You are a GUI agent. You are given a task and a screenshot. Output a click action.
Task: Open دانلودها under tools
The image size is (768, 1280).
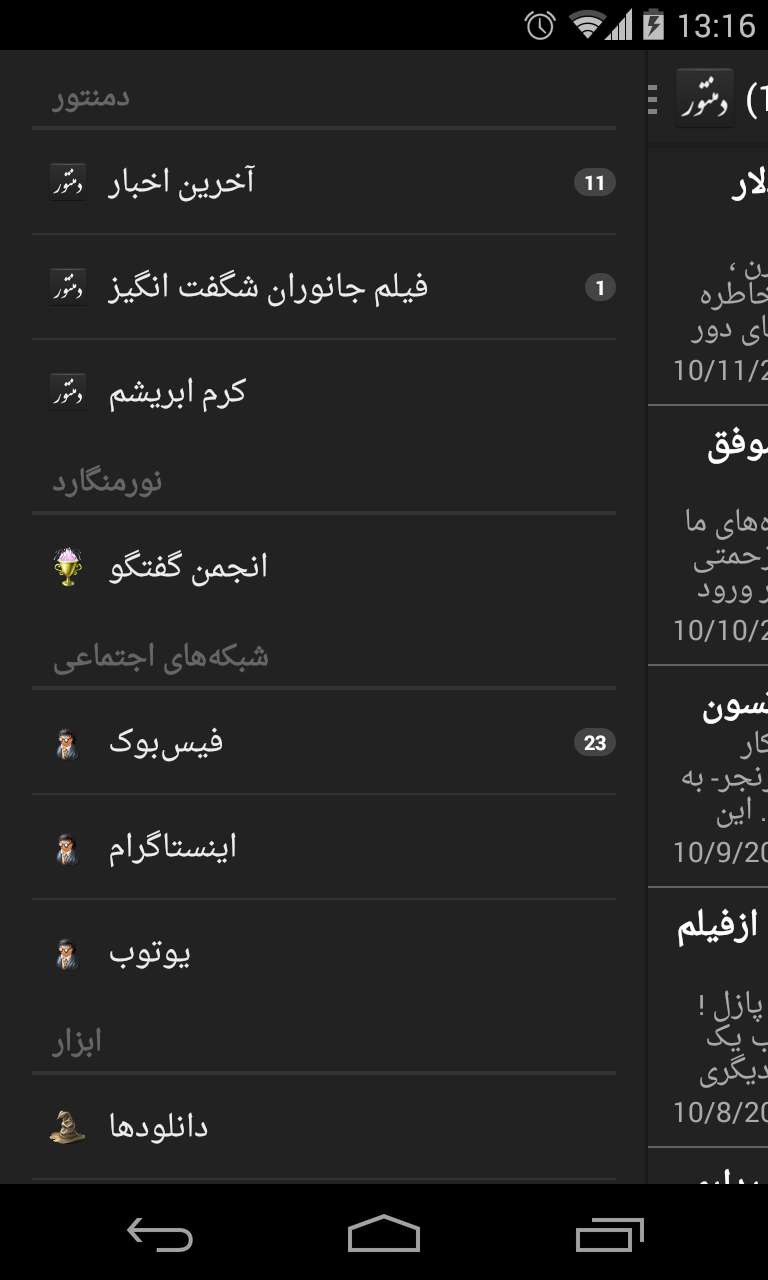click(324, 1127)
